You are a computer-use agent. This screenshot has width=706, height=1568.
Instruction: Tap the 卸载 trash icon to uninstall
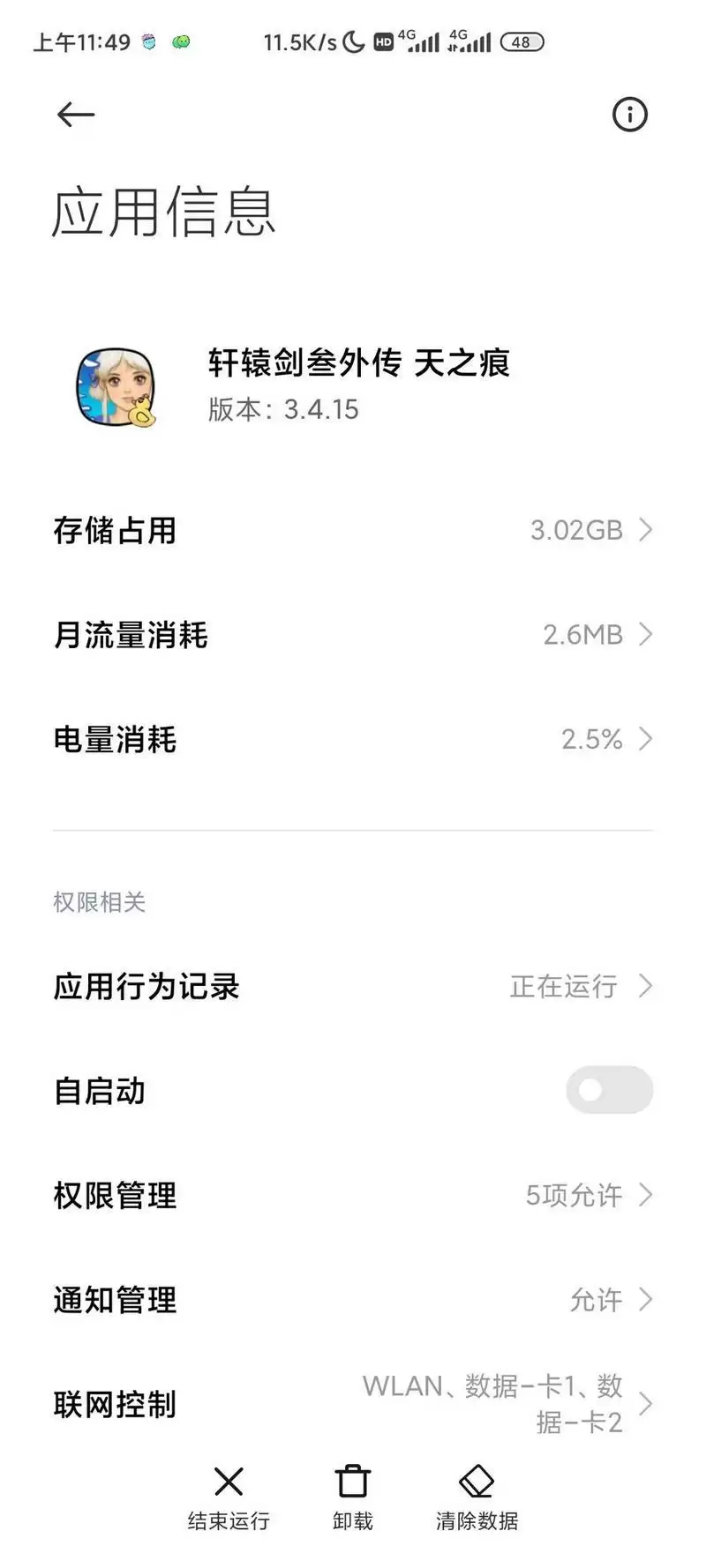tap(352, 1482)
